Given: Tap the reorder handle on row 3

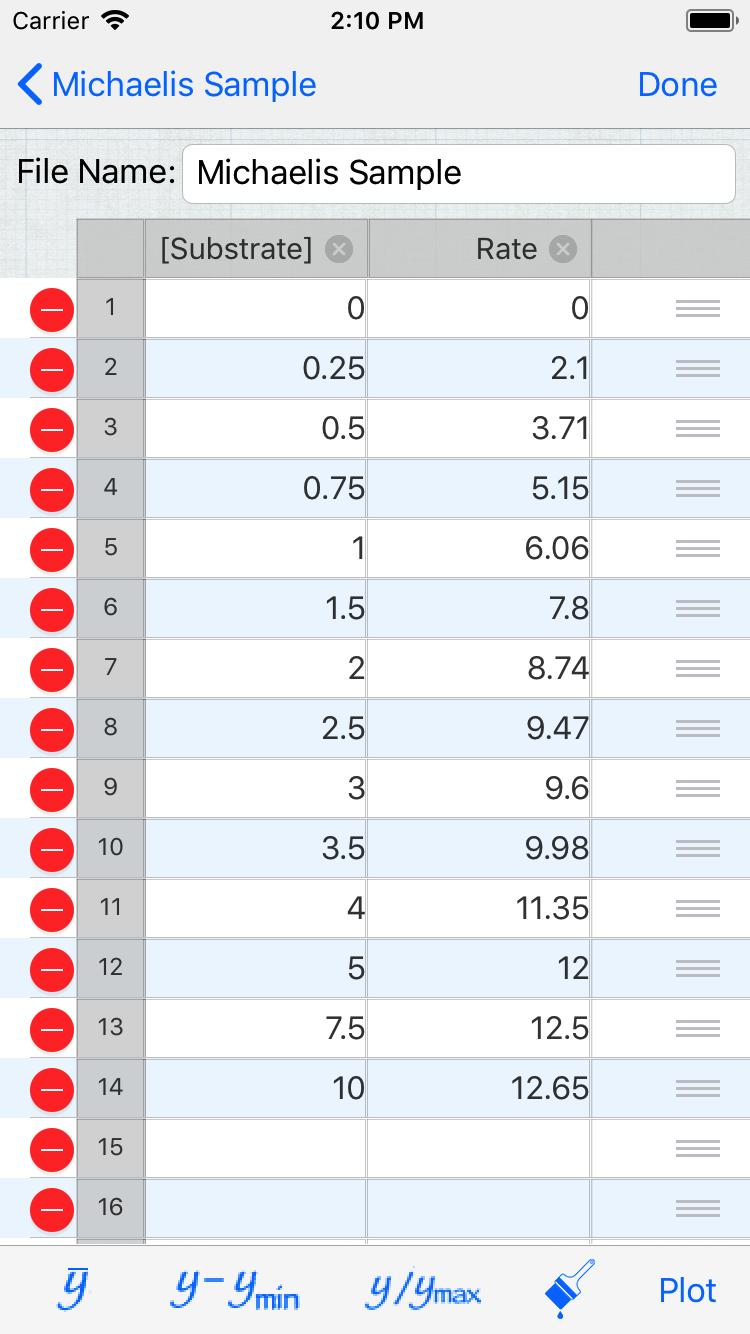Looking at the screenshot, I should pos(698,429).
